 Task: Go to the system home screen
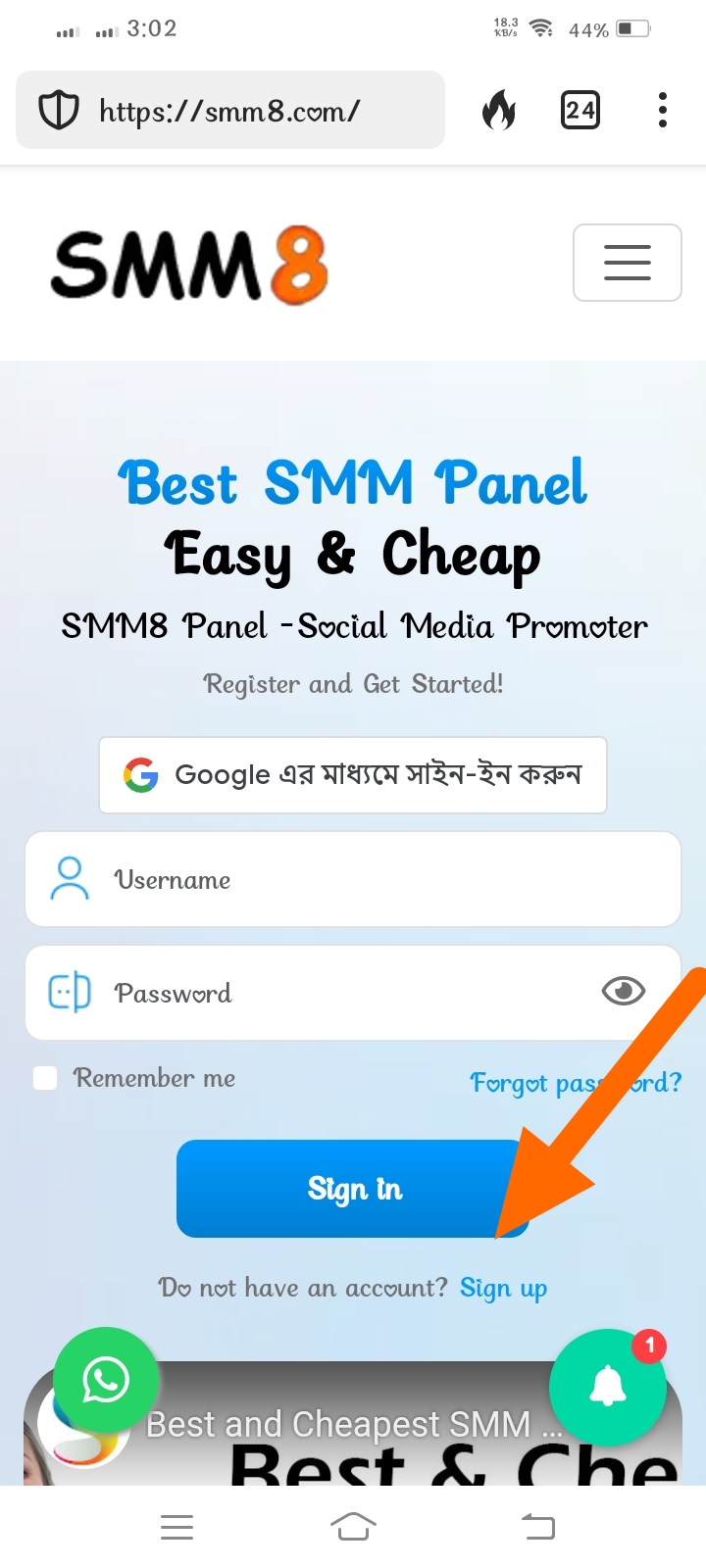[353, 1526]
